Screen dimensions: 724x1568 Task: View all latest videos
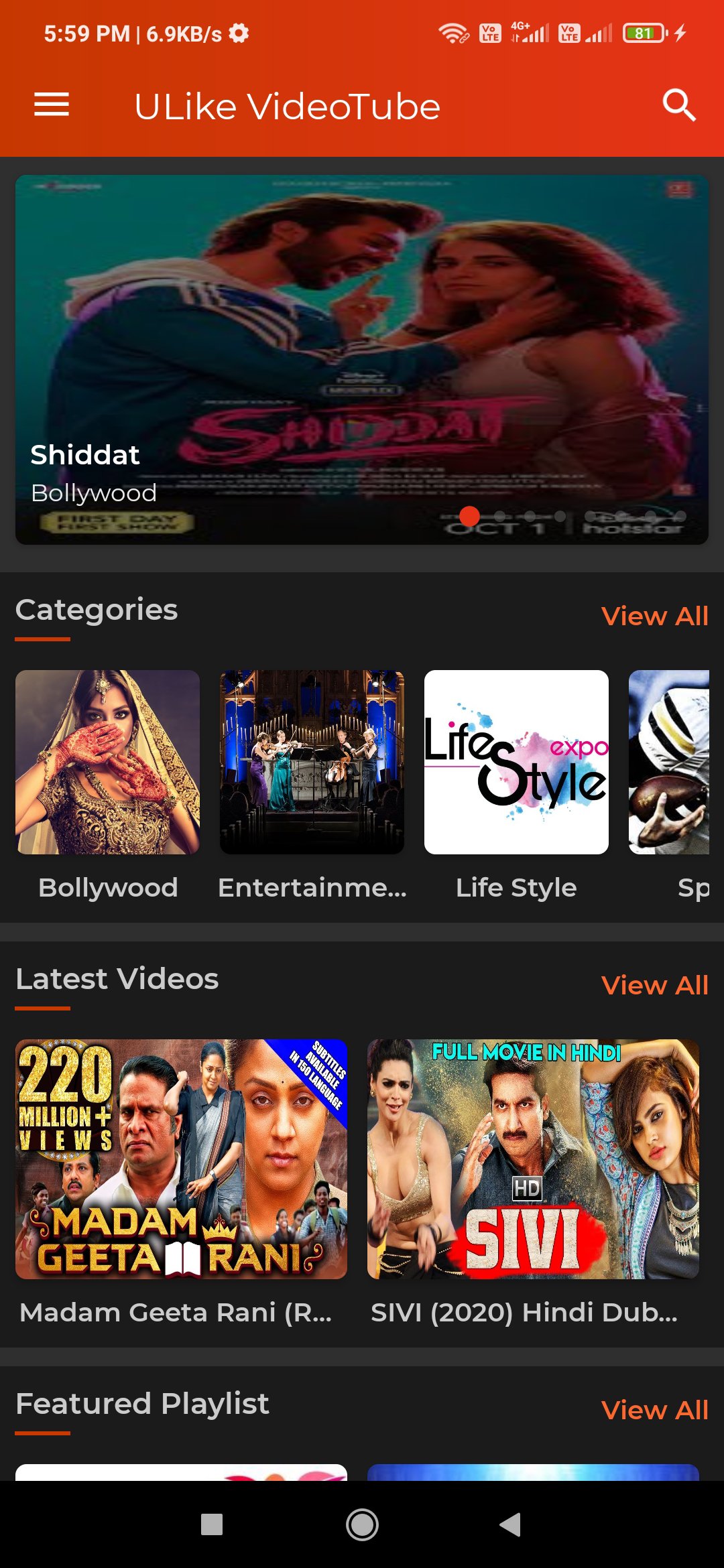654,985
